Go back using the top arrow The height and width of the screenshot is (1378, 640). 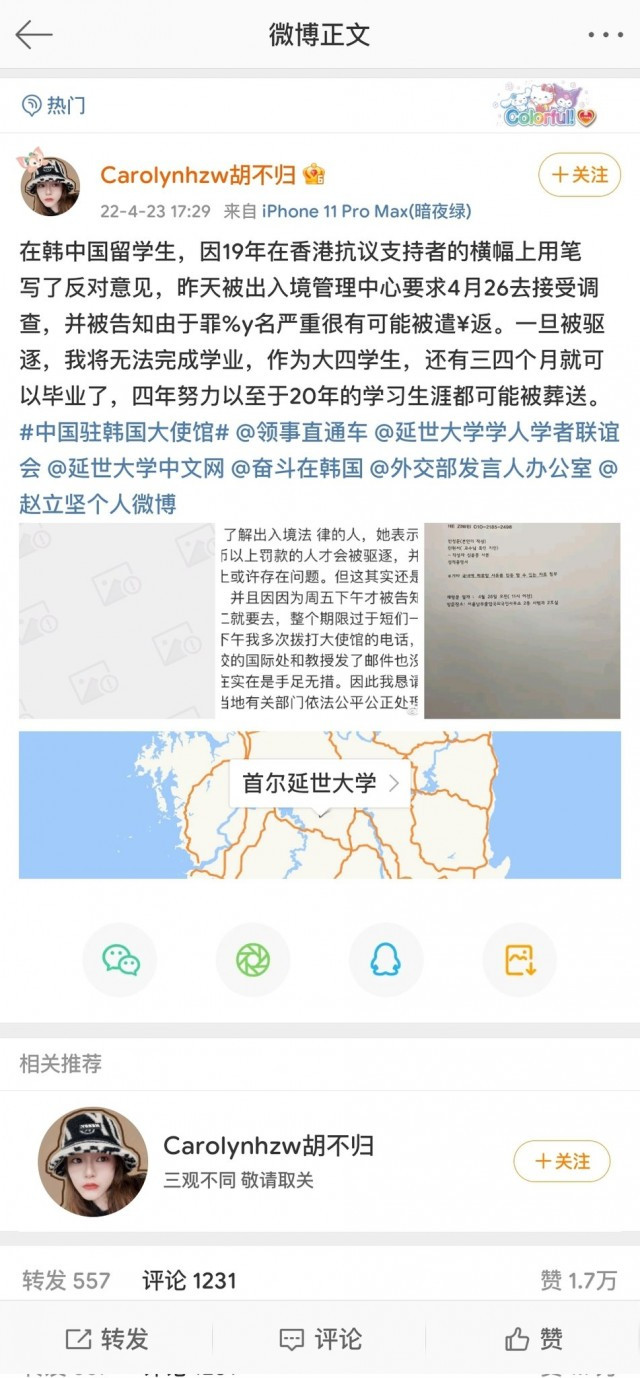tap(33, 34)
